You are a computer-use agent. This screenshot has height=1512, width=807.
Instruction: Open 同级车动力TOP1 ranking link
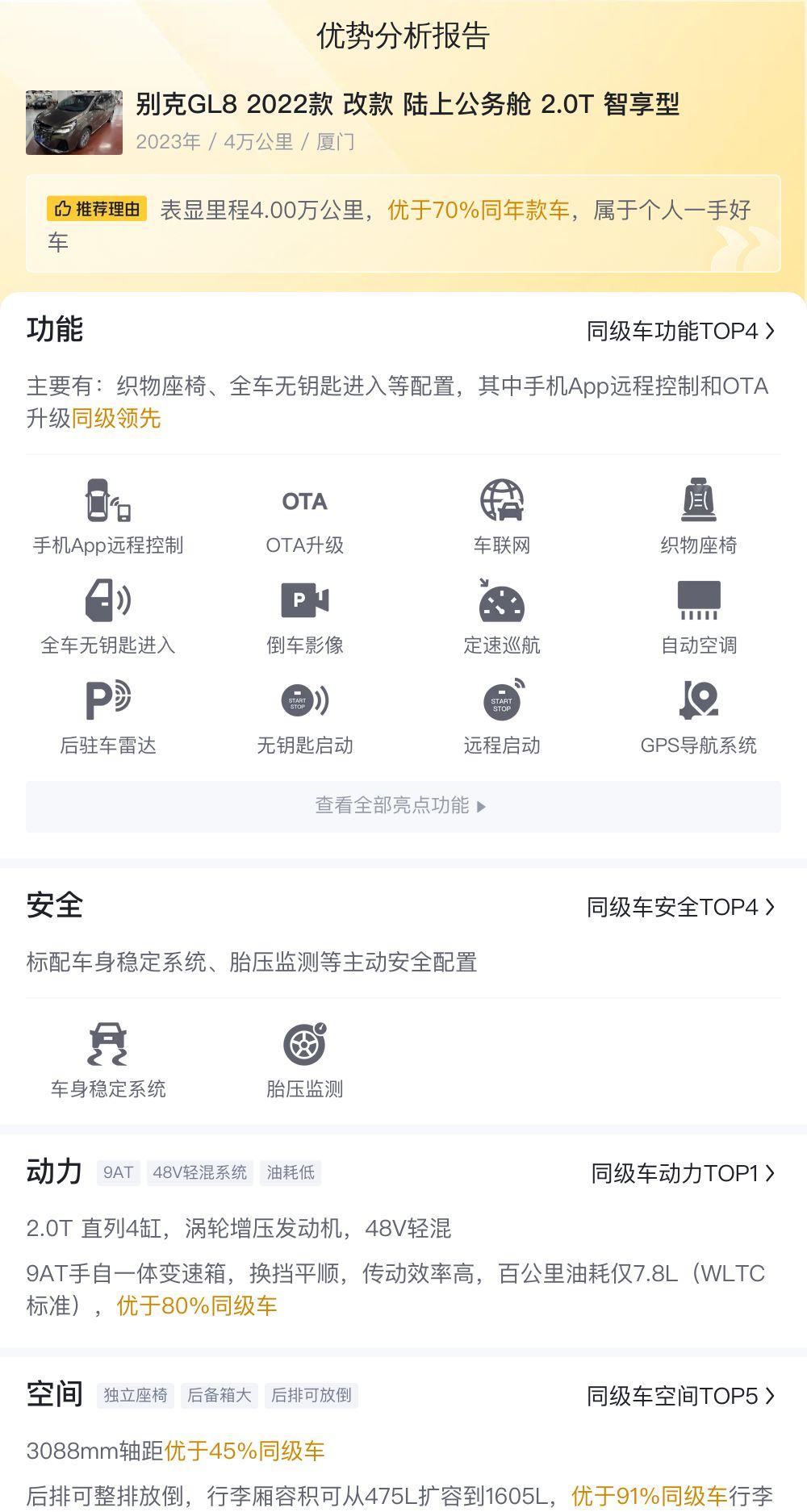pyautogui.click(x=684, y=1173)
